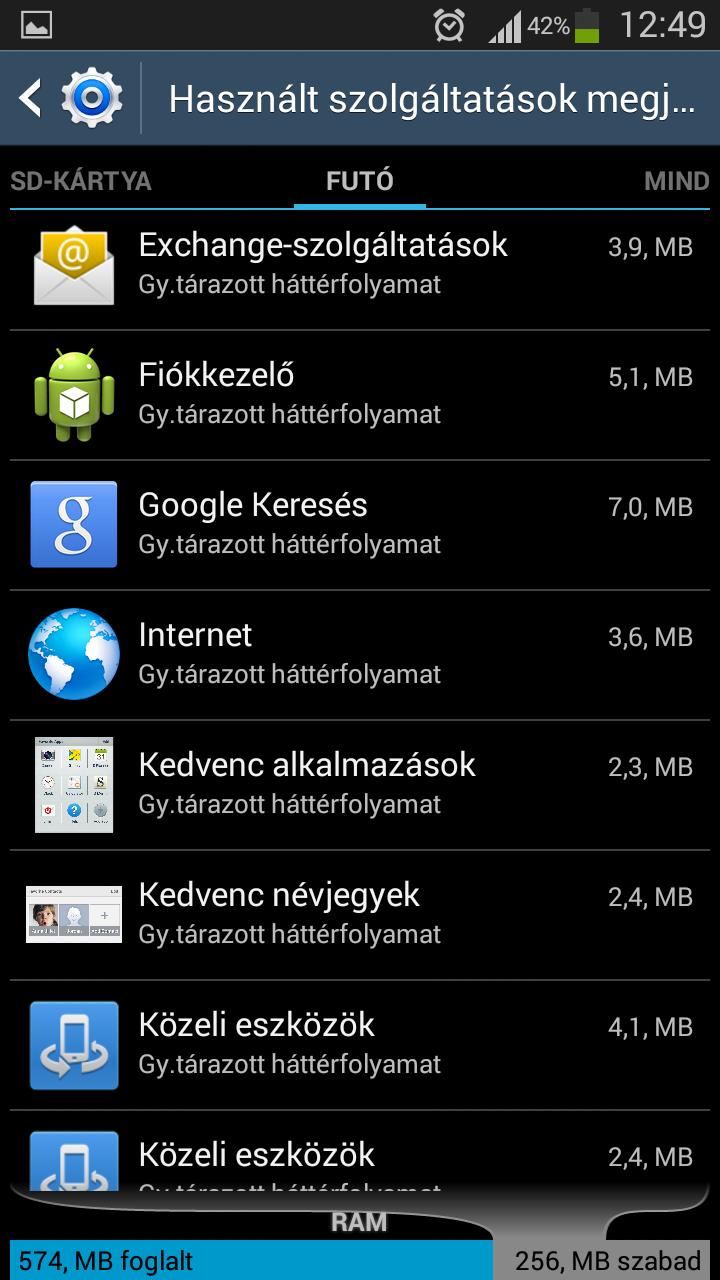Open the Fiókkezelő entry
Screen dimensions: 720x1280
(360, 394)
